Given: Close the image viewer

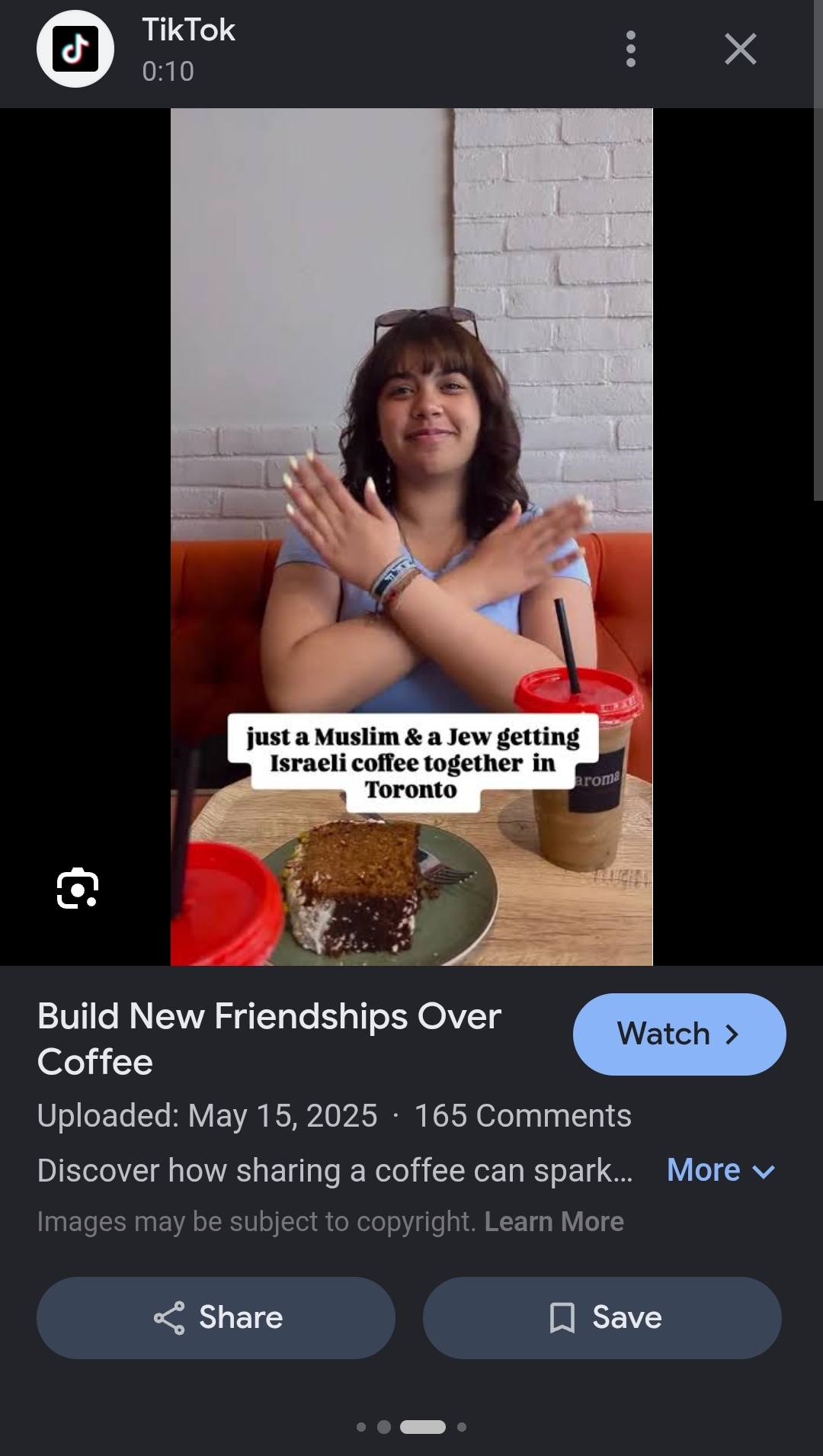Looking at the screenshot, I should [740, 50].
